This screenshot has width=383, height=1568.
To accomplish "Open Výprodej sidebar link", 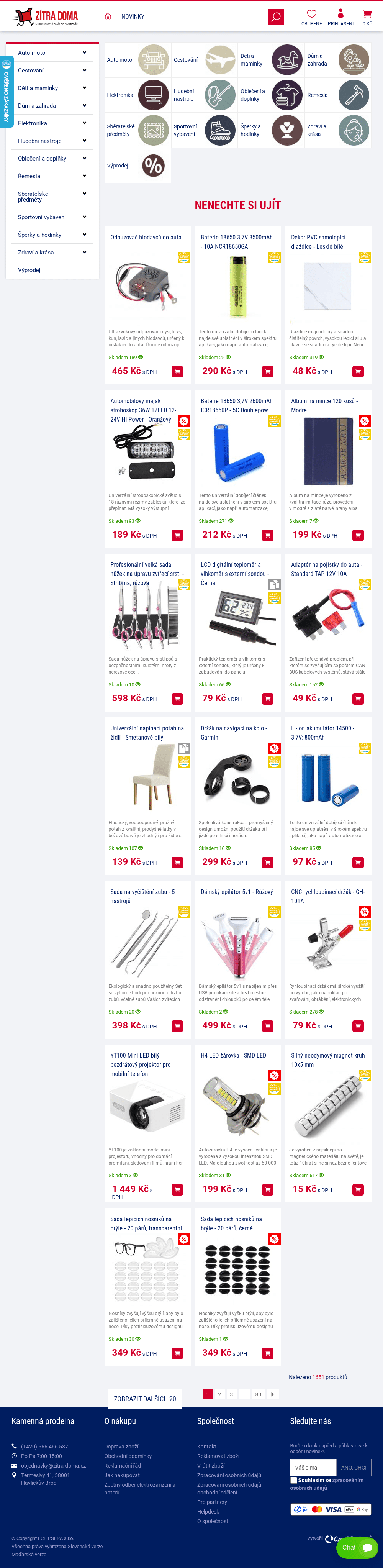I will coord(29,270).
